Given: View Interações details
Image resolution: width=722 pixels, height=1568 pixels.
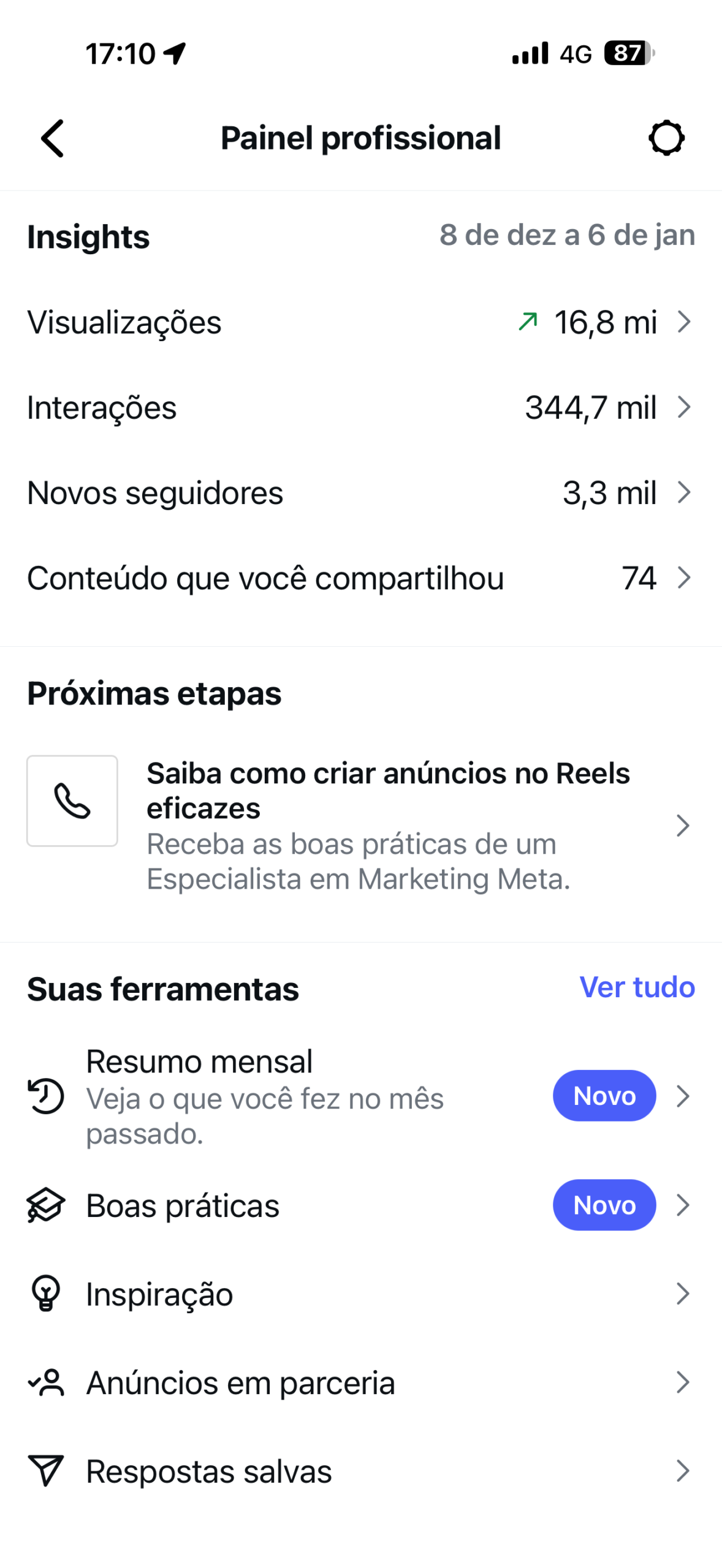Looking at the screenshot, I should coord(360,407).
